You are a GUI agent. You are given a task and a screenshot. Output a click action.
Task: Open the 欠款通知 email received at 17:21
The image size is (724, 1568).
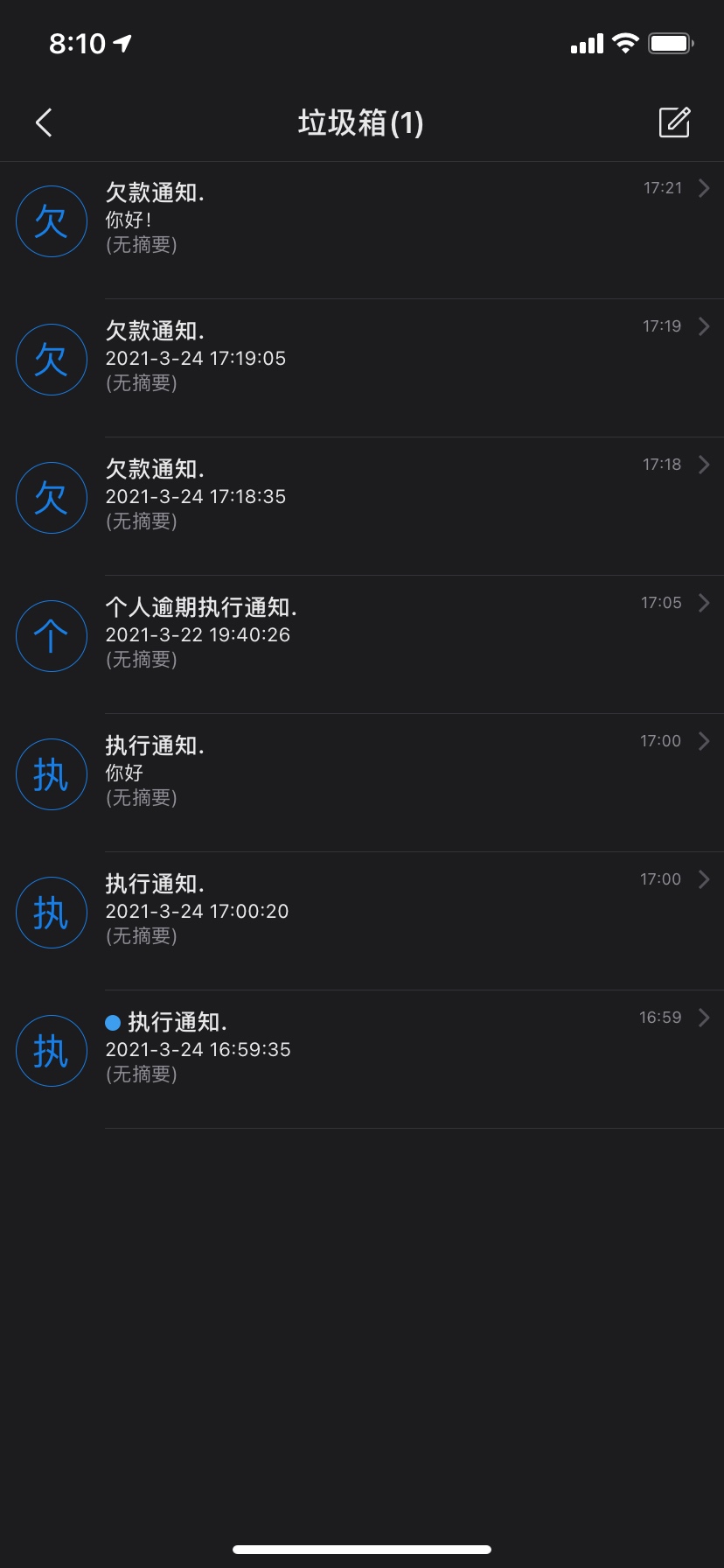pyautogui.click(x=362, y=230)
